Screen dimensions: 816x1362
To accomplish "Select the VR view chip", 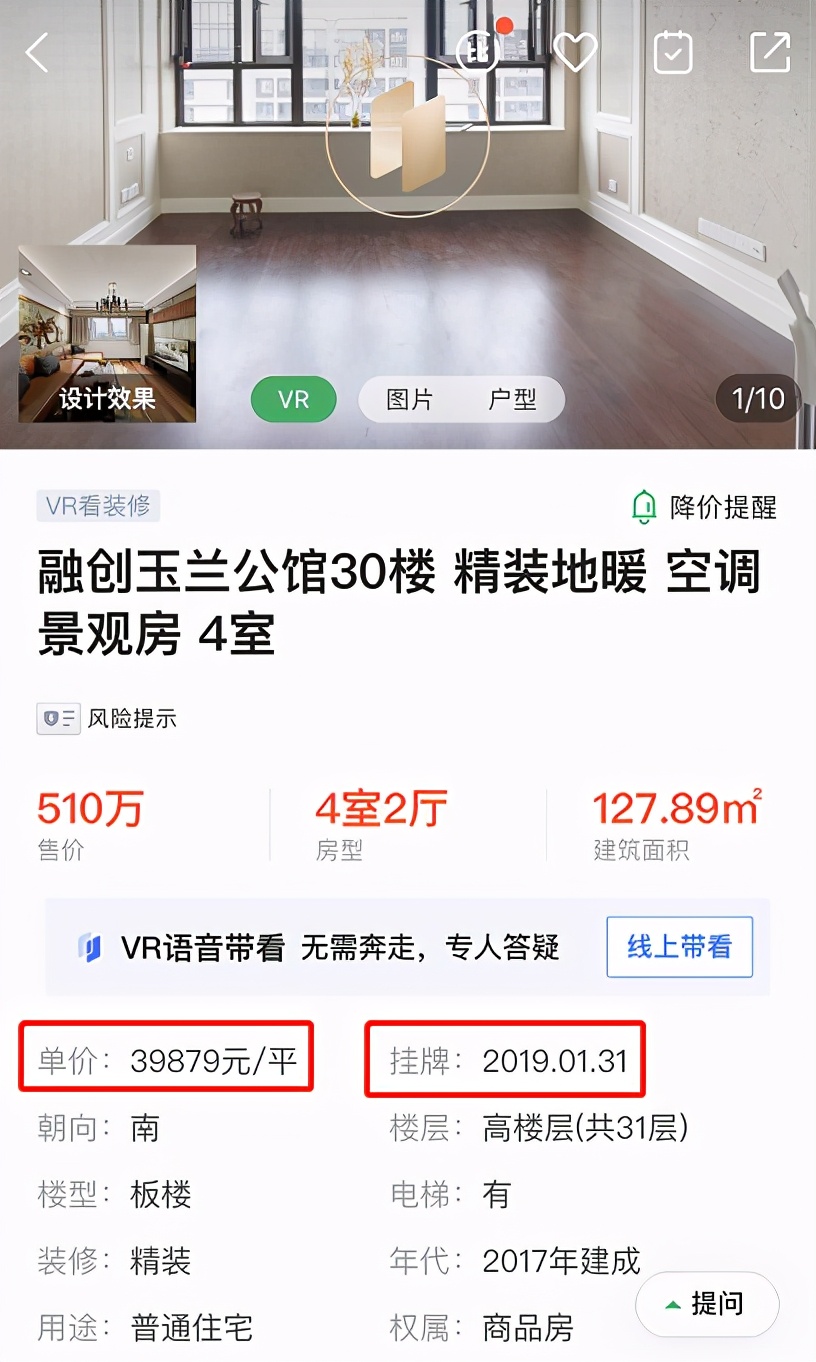I will pos(294,400).
